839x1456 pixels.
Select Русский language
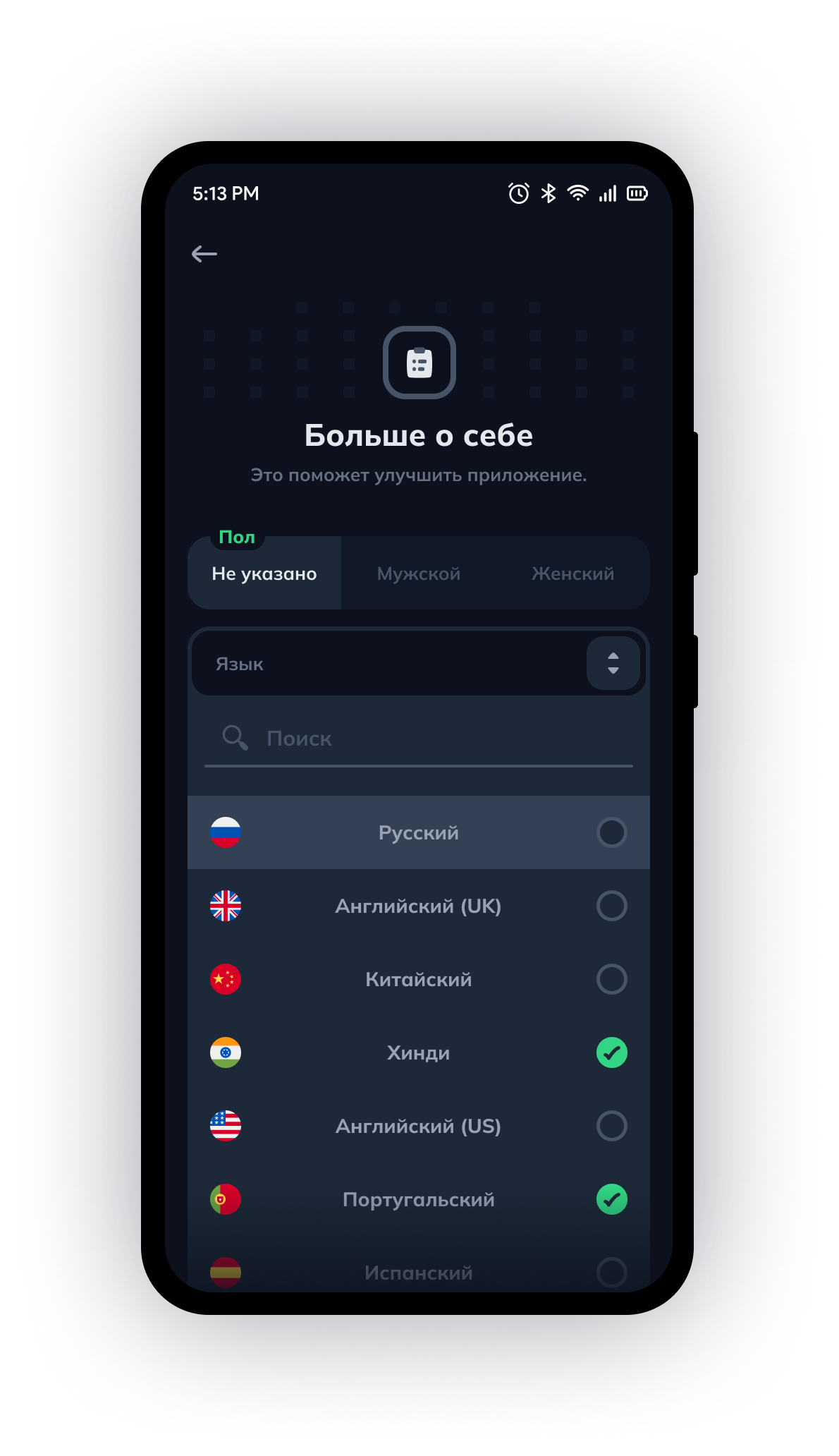pos(611,832)
